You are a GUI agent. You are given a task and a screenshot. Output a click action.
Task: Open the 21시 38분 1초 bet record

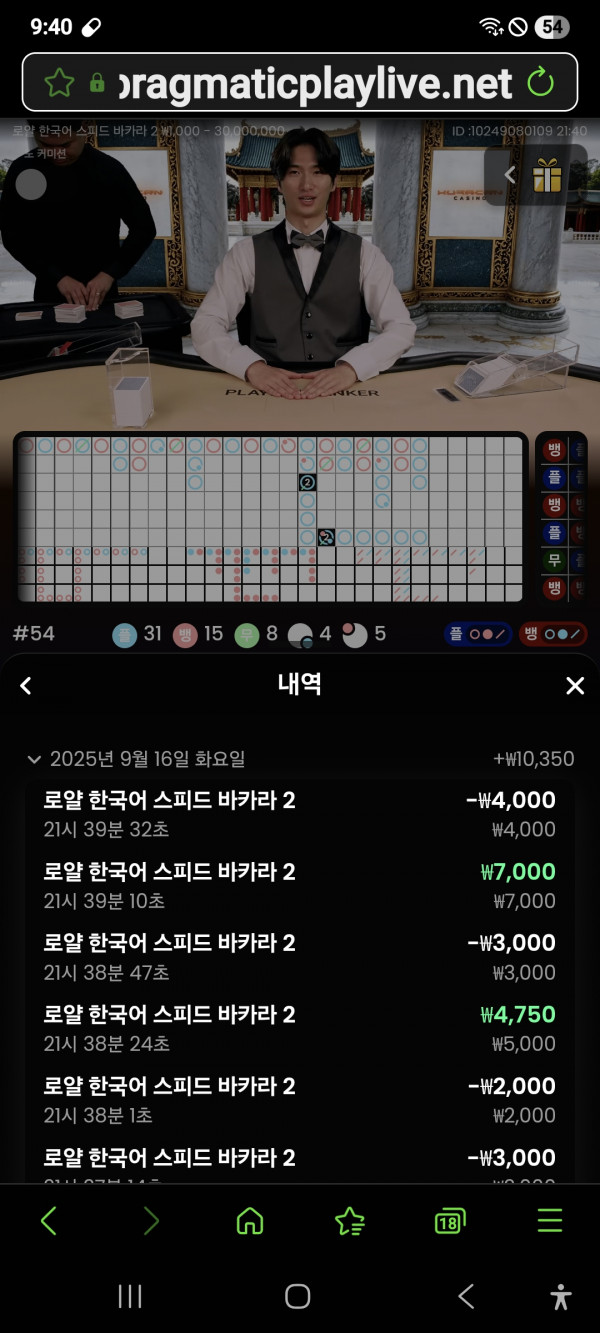click(300, 1100)
